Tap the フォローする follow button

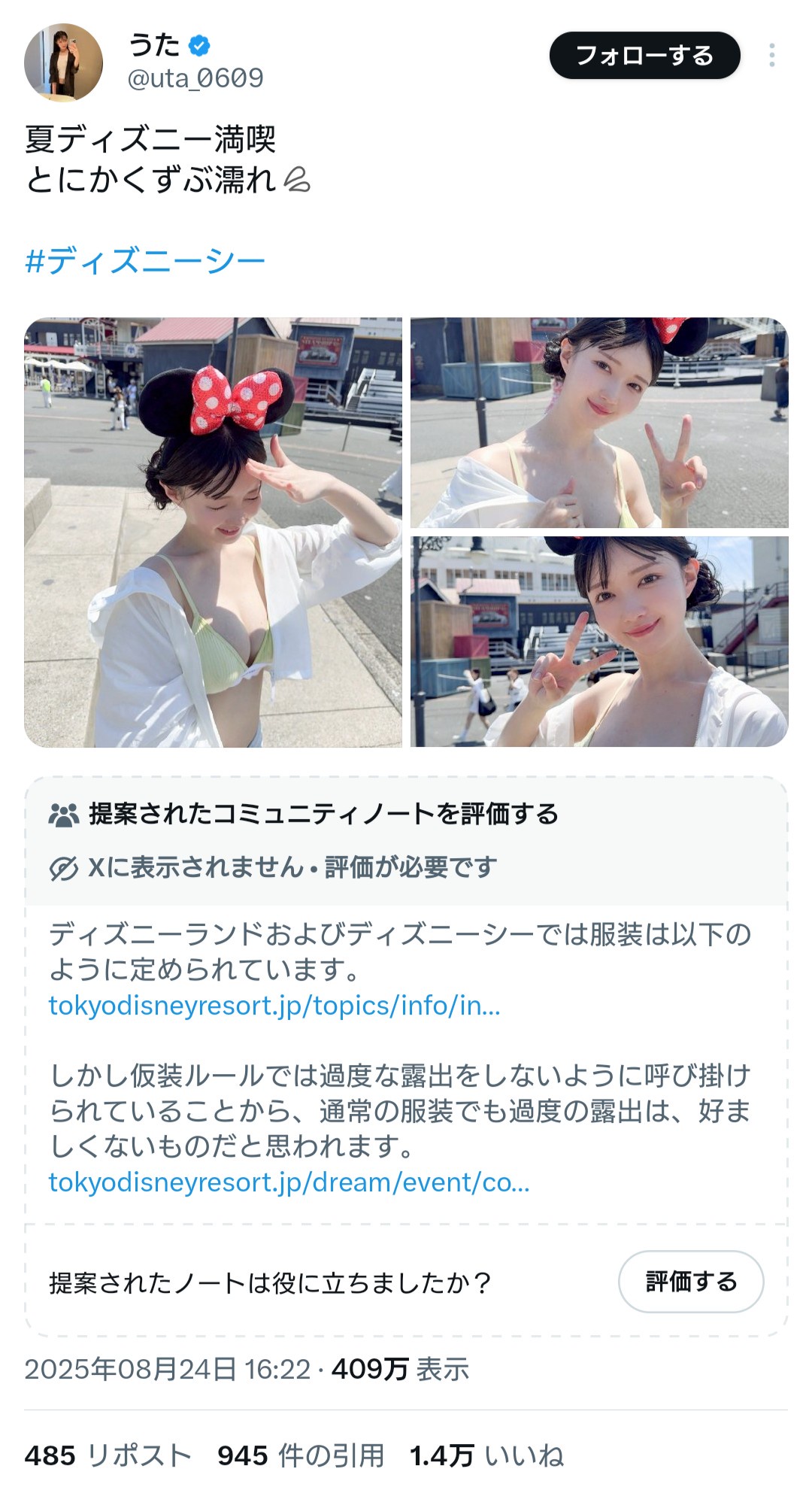pyautogui.click(x=644, y=56)
